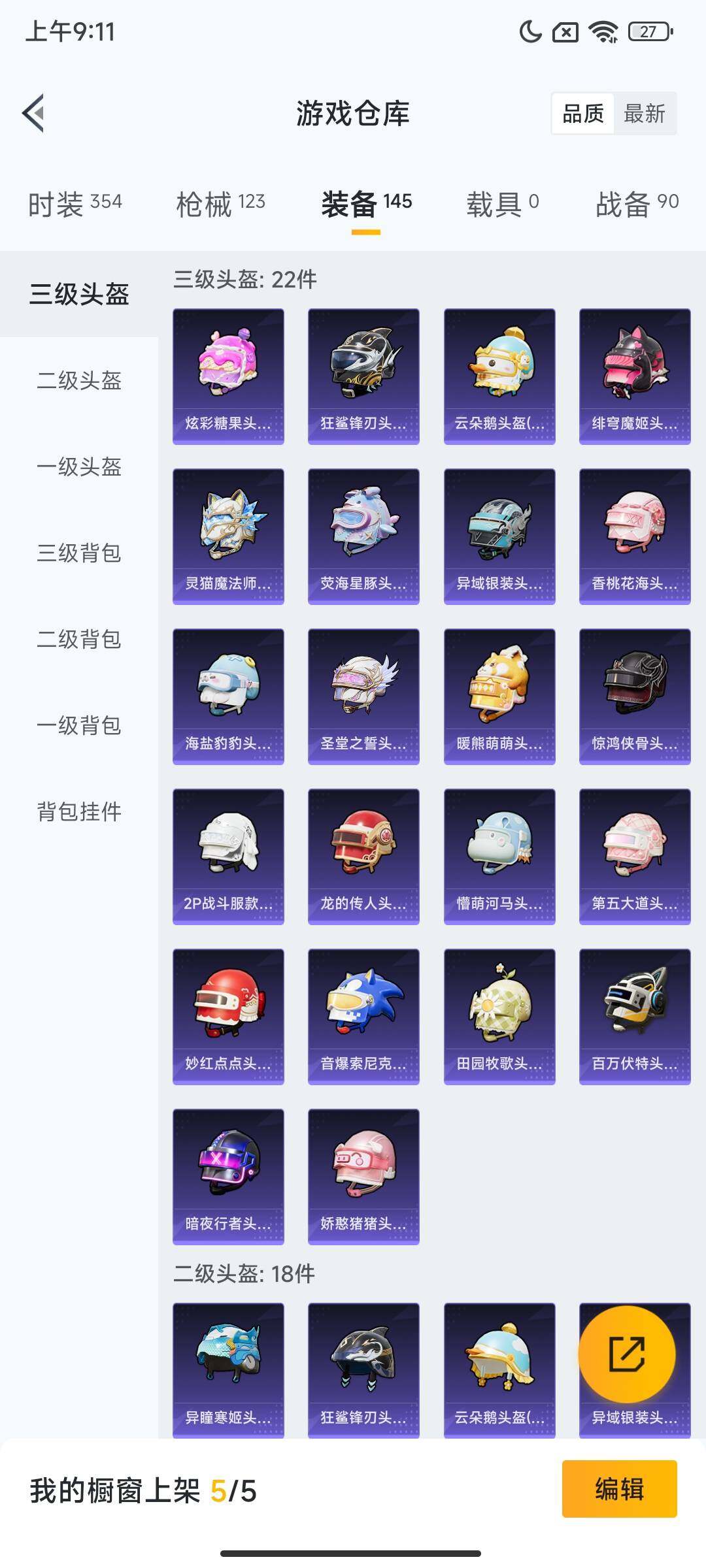
Task: Open the 载具 tab
Action: coord(502,204)
